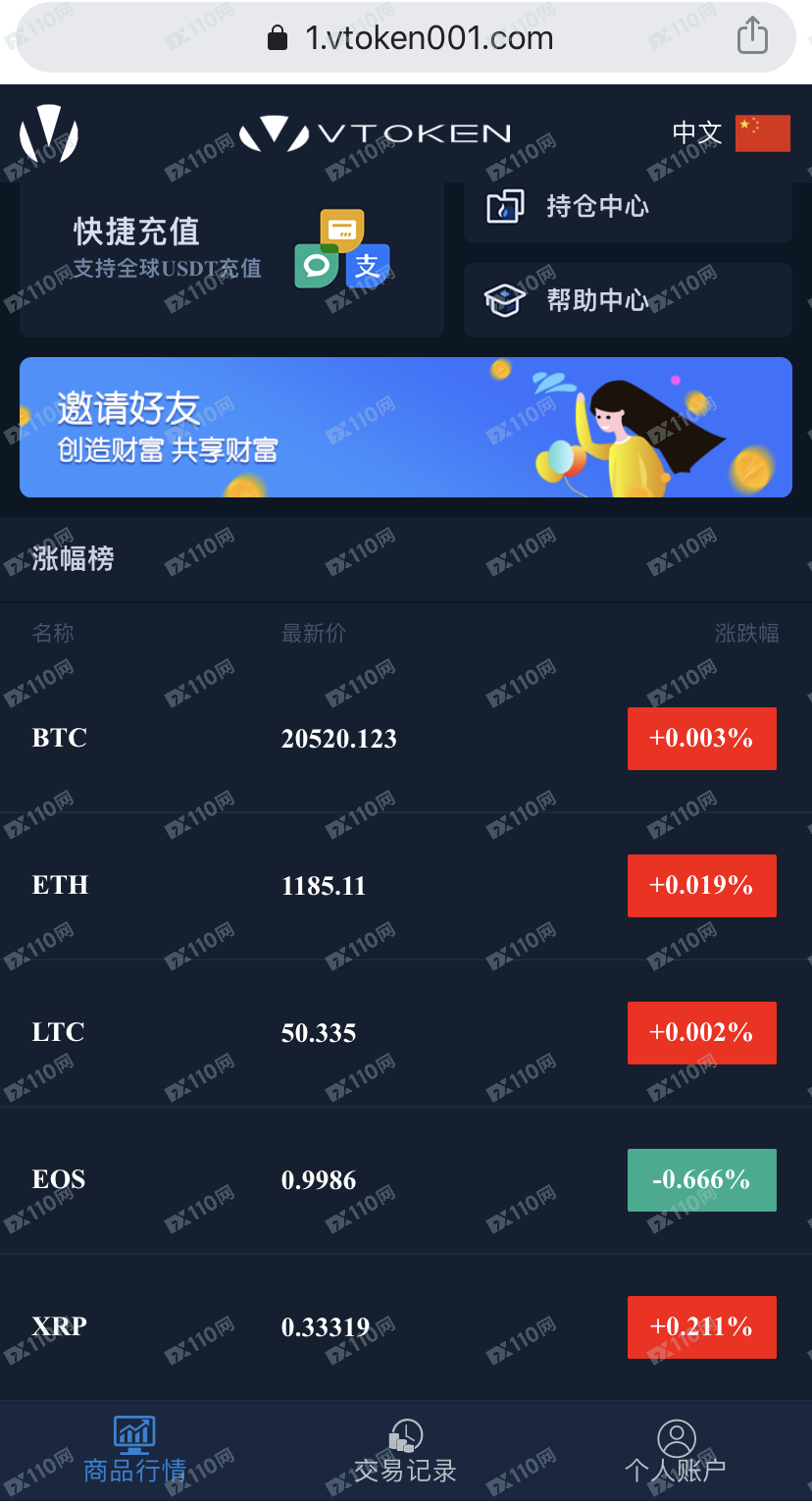Select the LTC row
The width and height of the screenshot is (812, 1503).
pos(405,1032)
